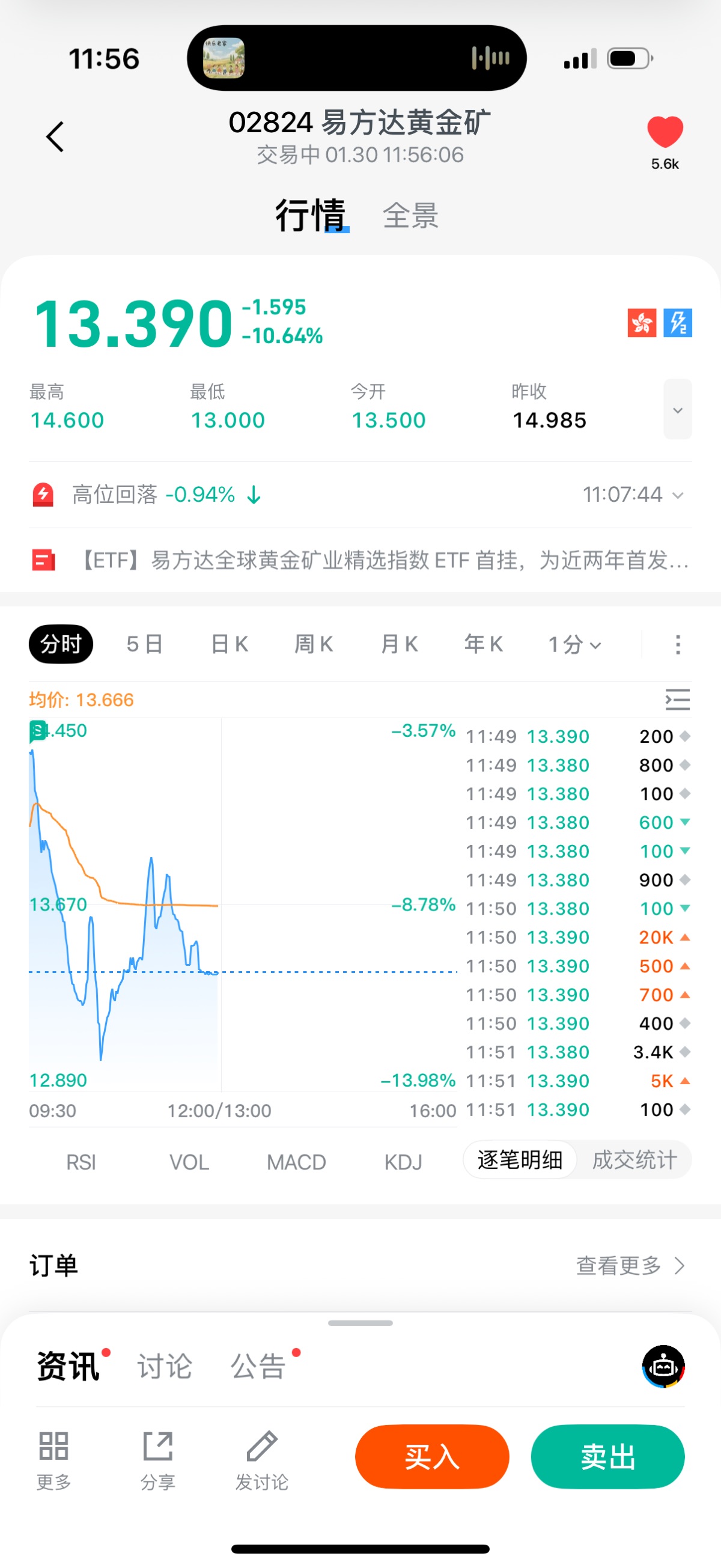
Task: Tap the green 卖出 button
Action: coord(607,1457)
